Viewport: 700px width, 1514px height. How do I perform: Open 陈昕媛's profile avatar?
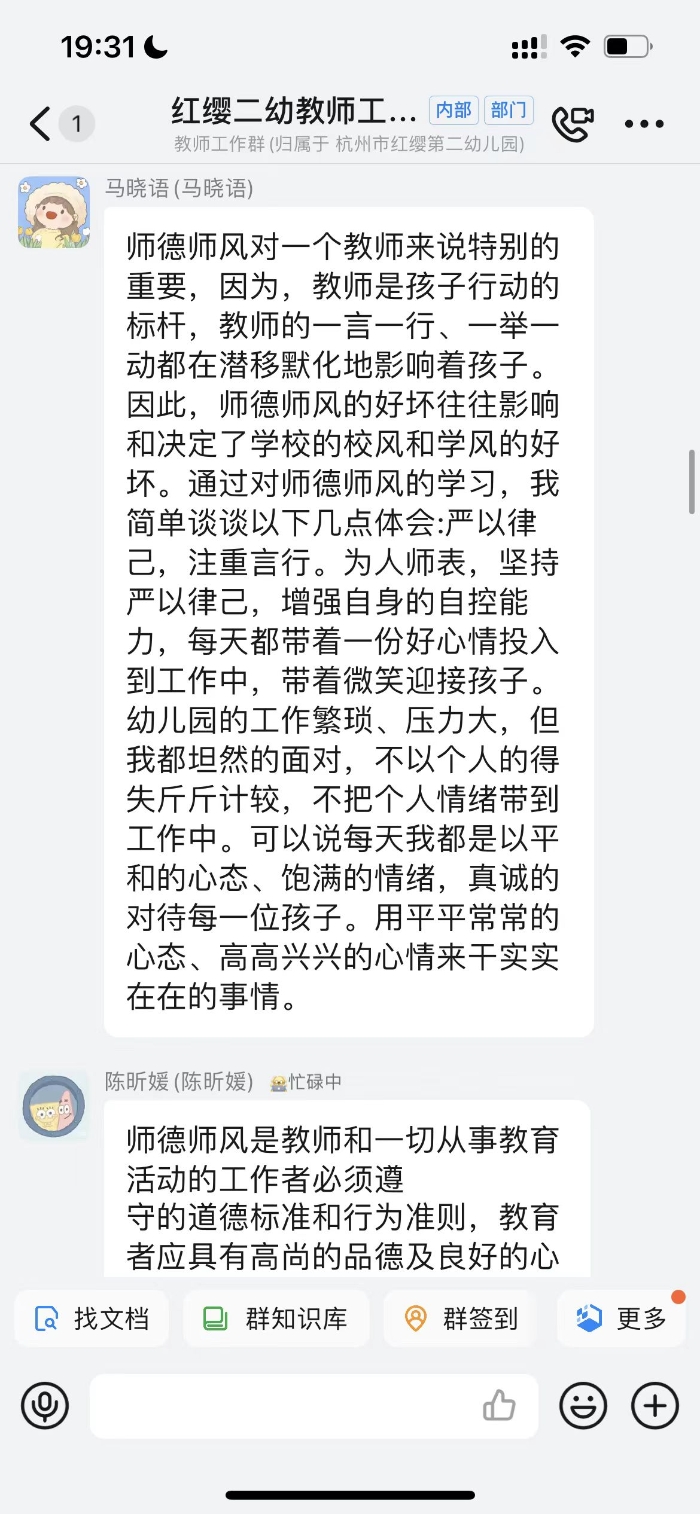(54, 1105)
